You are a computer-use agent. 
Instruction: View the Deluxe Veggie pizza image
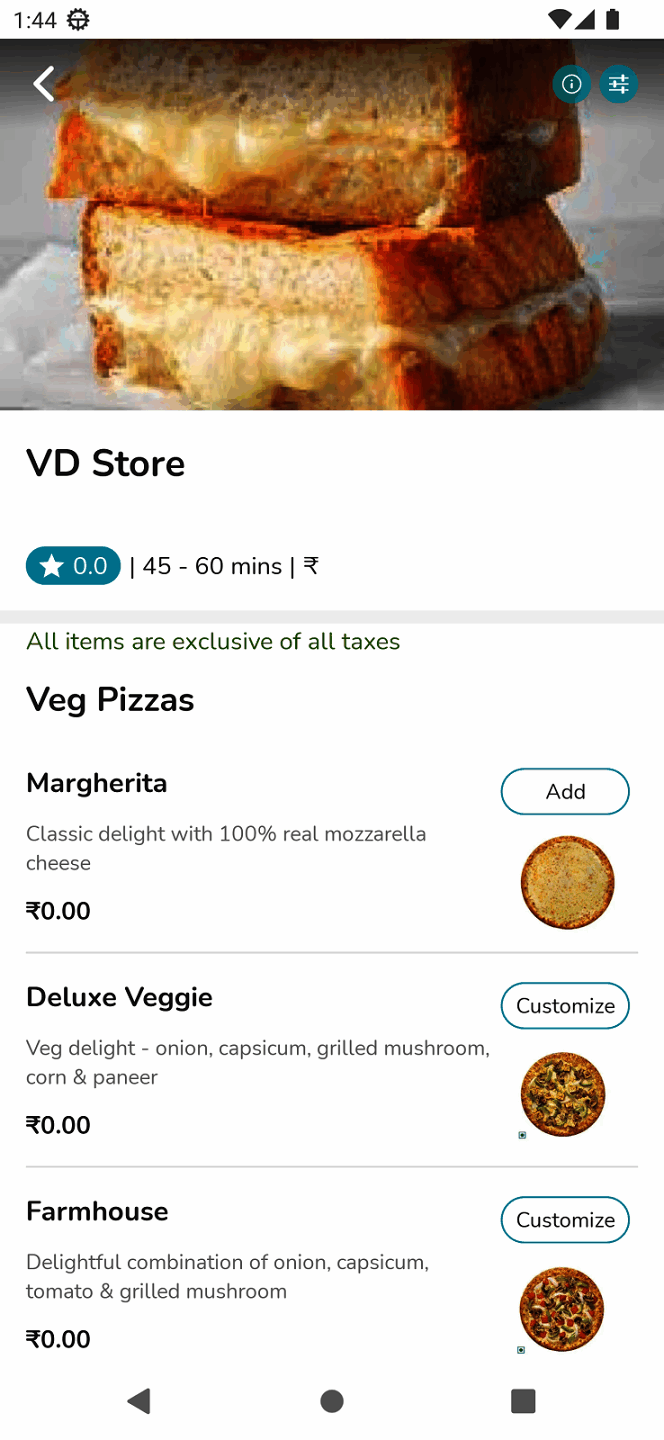pos(563,1095)
